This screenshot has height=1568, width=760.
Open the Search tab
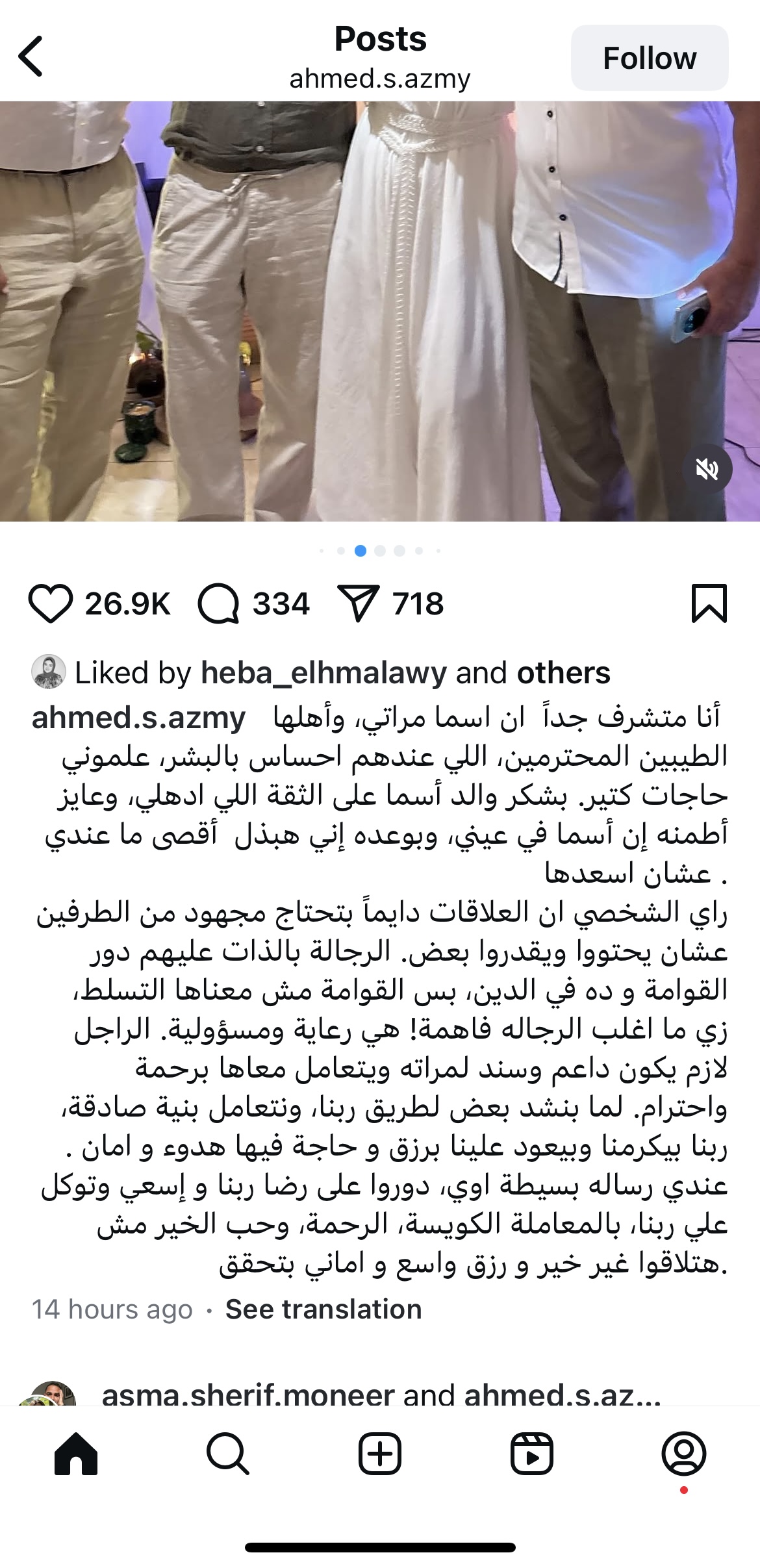[x=227, y=1453]
